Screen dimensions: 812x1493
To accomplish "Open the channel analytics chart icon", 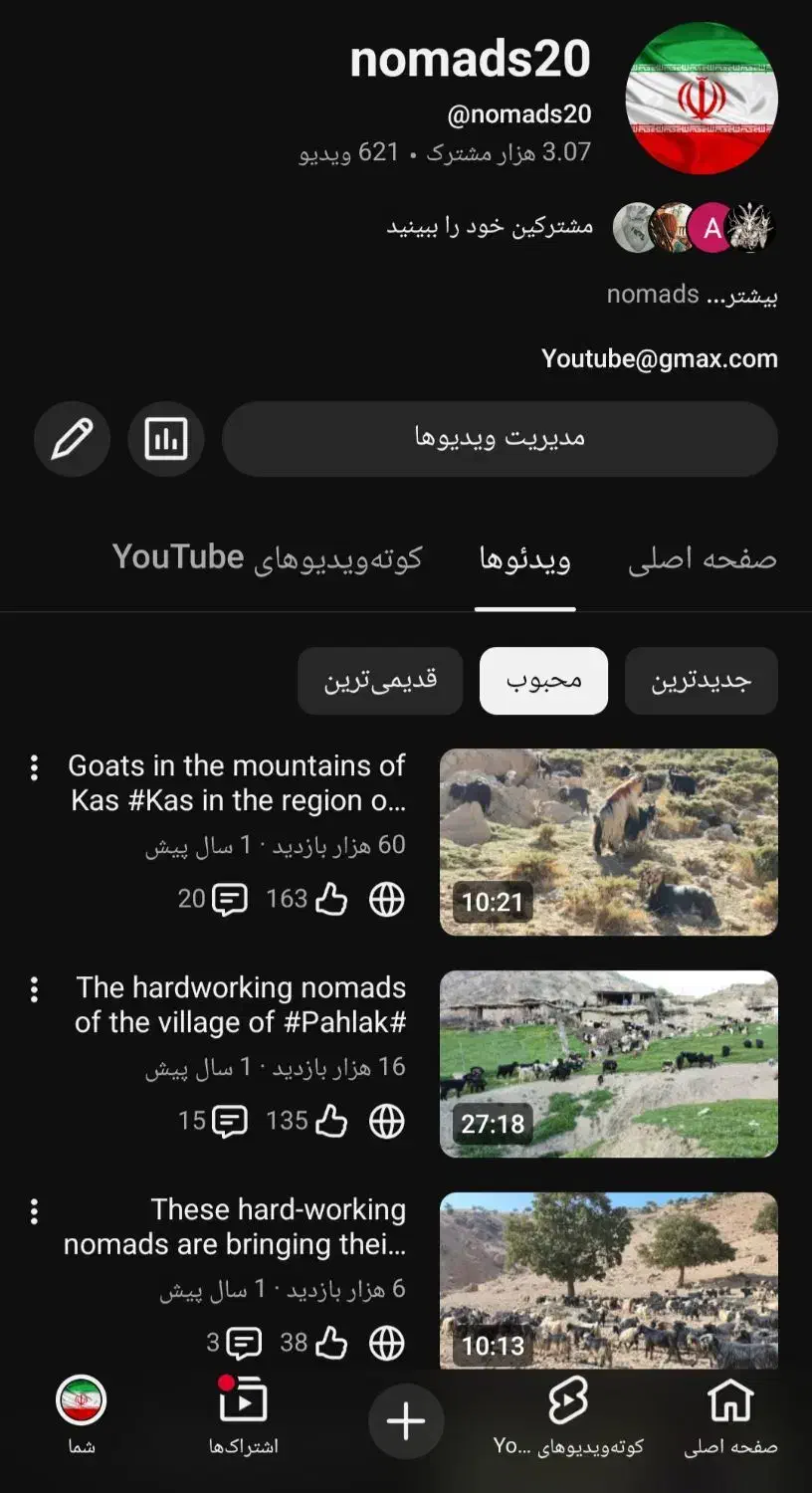I will (166, 439).
